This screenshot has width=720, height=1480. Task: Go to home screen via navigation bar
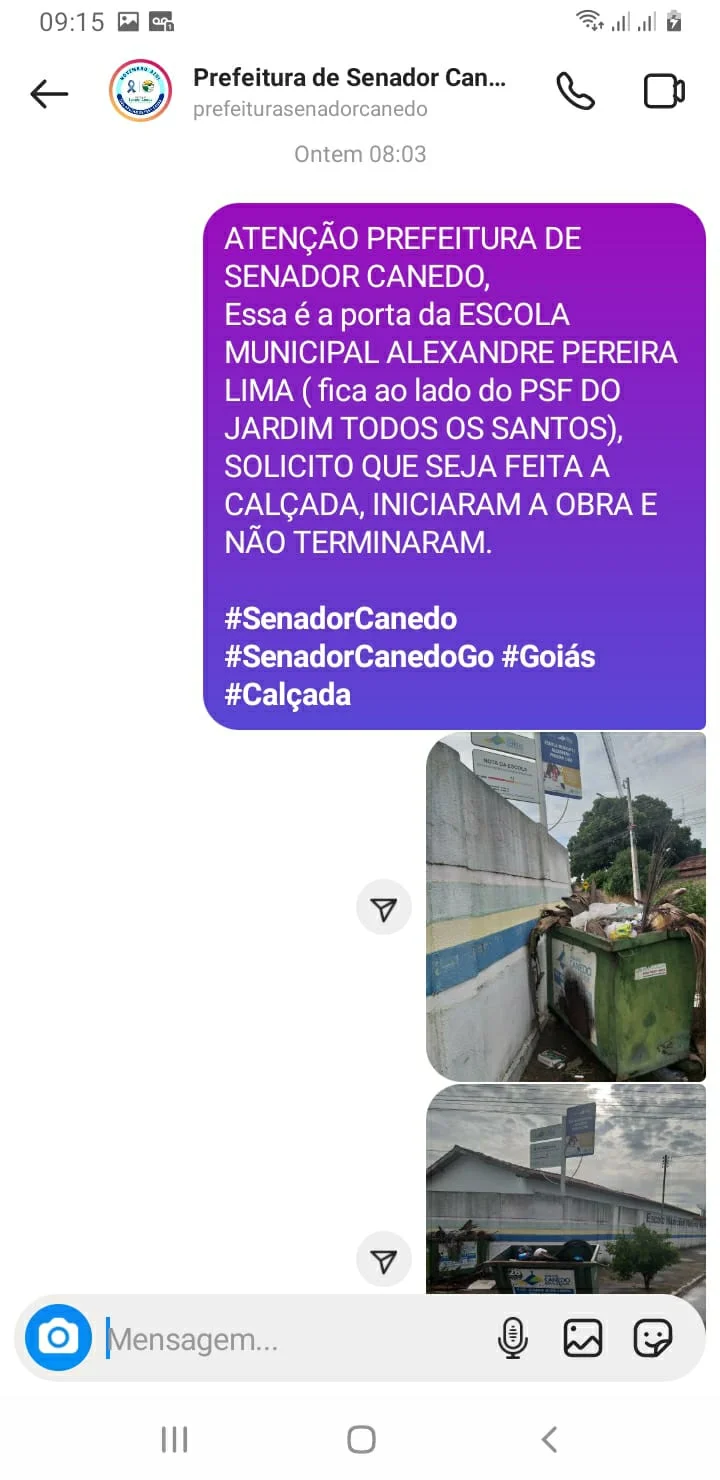[x=361, y=1439]
